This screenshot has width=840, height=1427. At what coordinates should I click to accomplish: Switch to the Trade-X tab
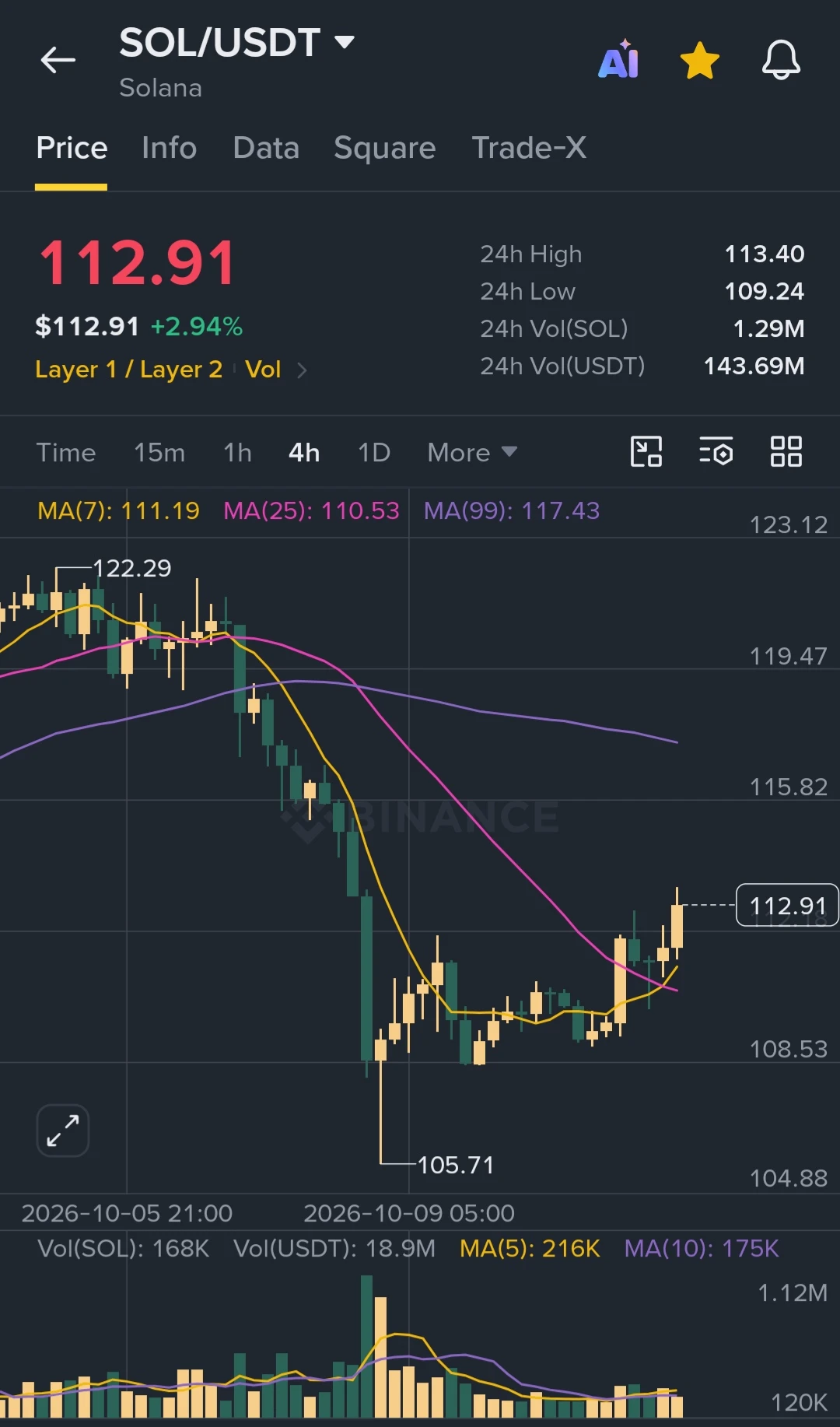[x=529, y=148]
